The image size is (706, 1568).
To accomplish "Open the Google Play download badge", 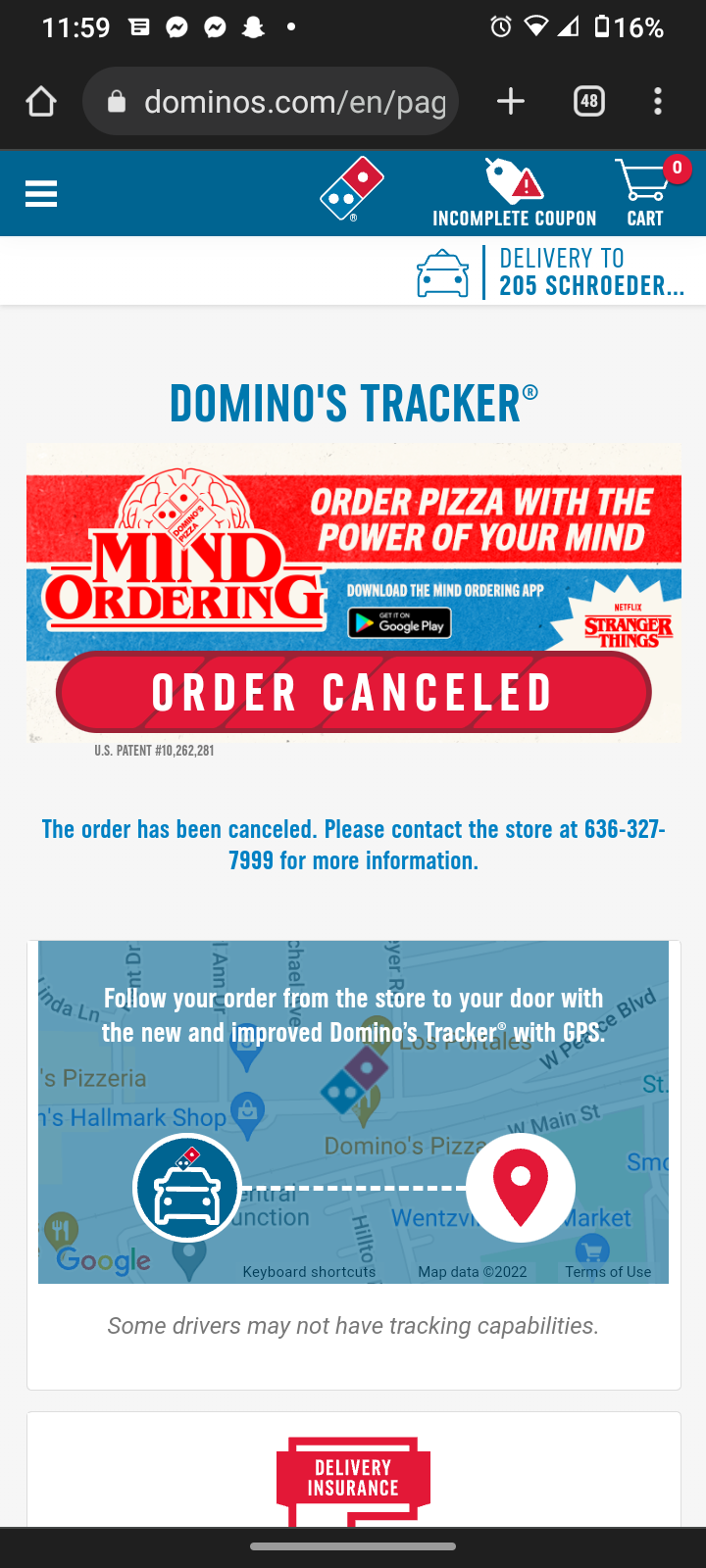I will (x=399, y=623).
